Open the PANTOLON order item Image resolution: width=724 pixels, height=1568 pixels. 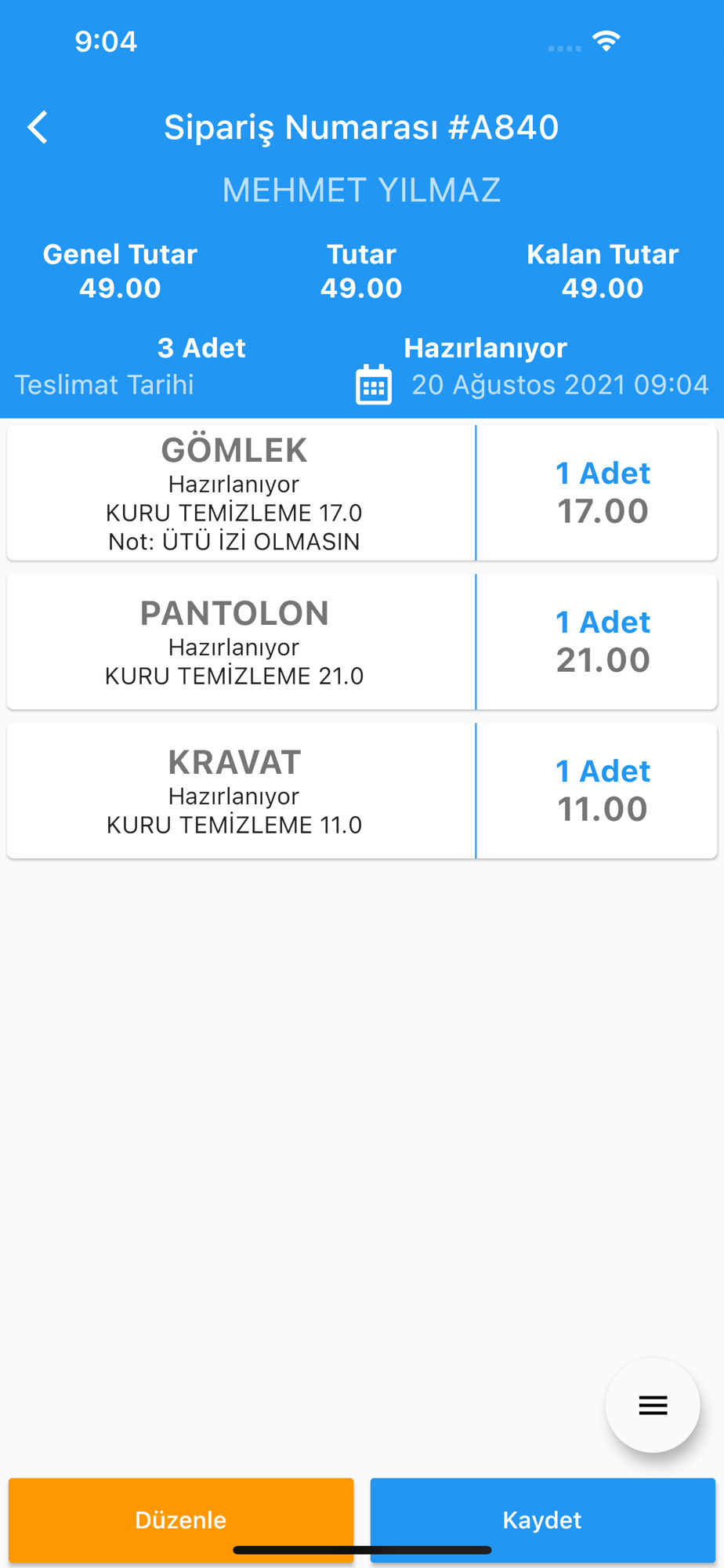pyautogui.click(x=362, y=642)
